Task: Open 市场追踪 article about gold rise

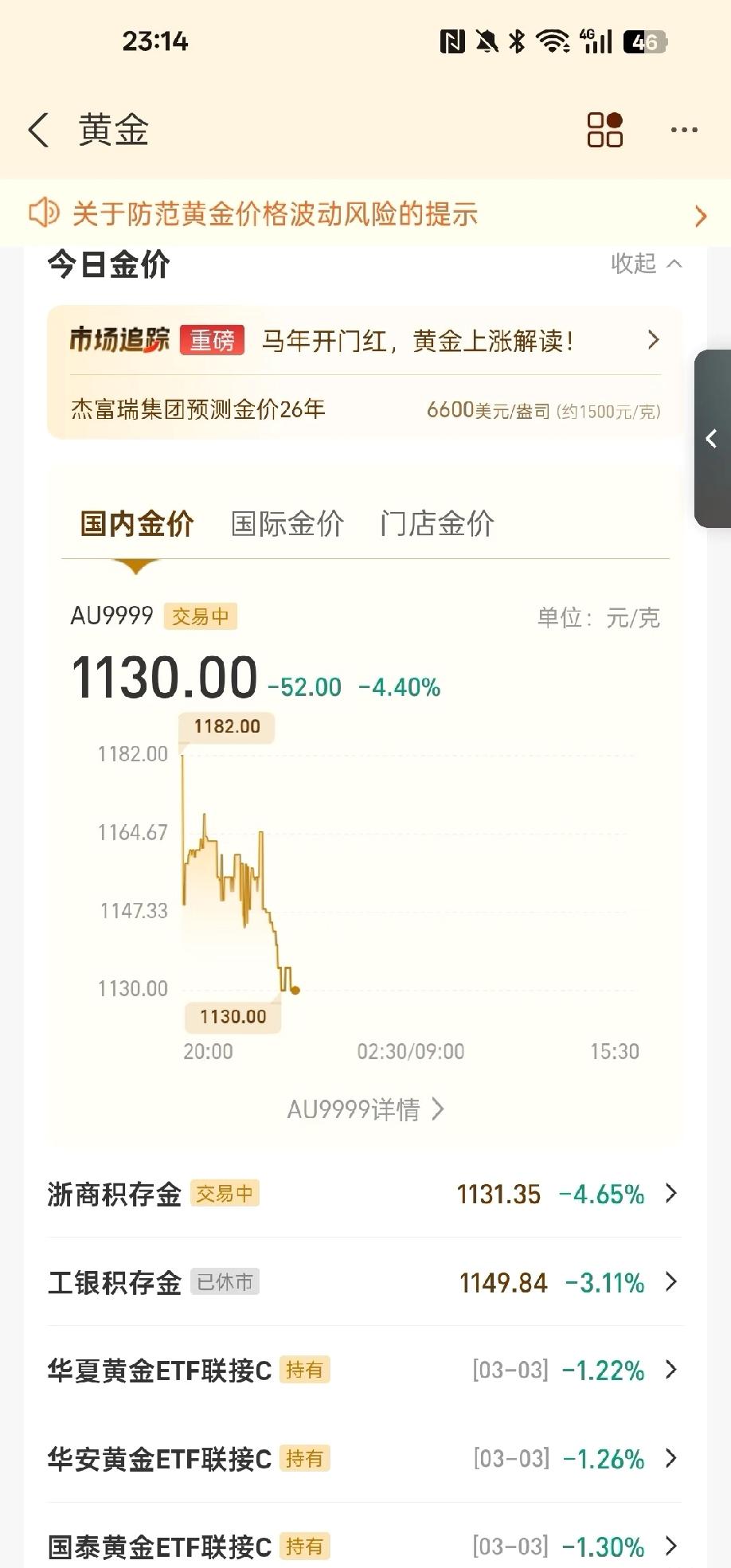Action: pos(365,341)
